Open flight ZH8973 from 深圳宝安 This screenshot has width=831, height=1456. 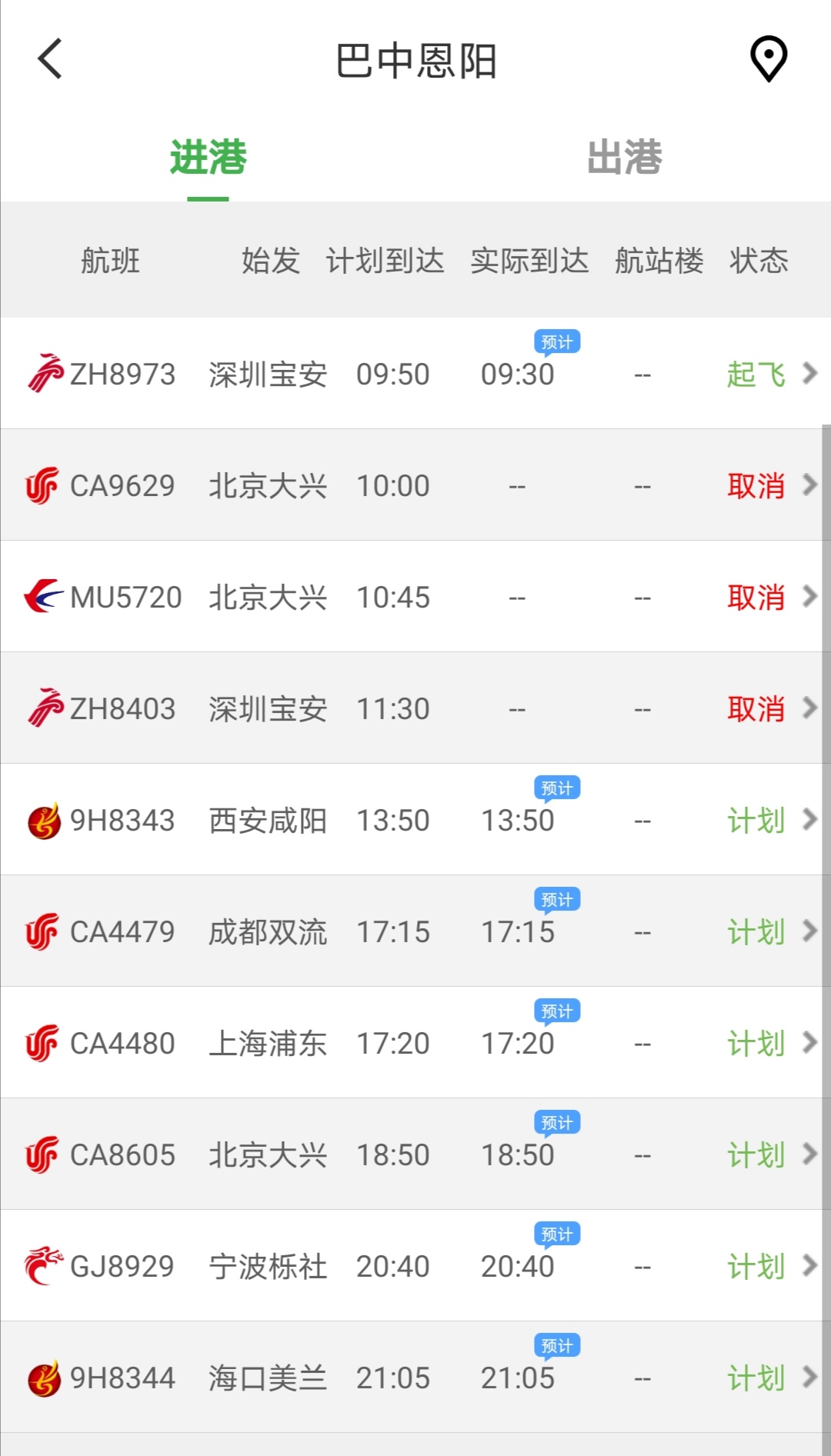(415, 375)
